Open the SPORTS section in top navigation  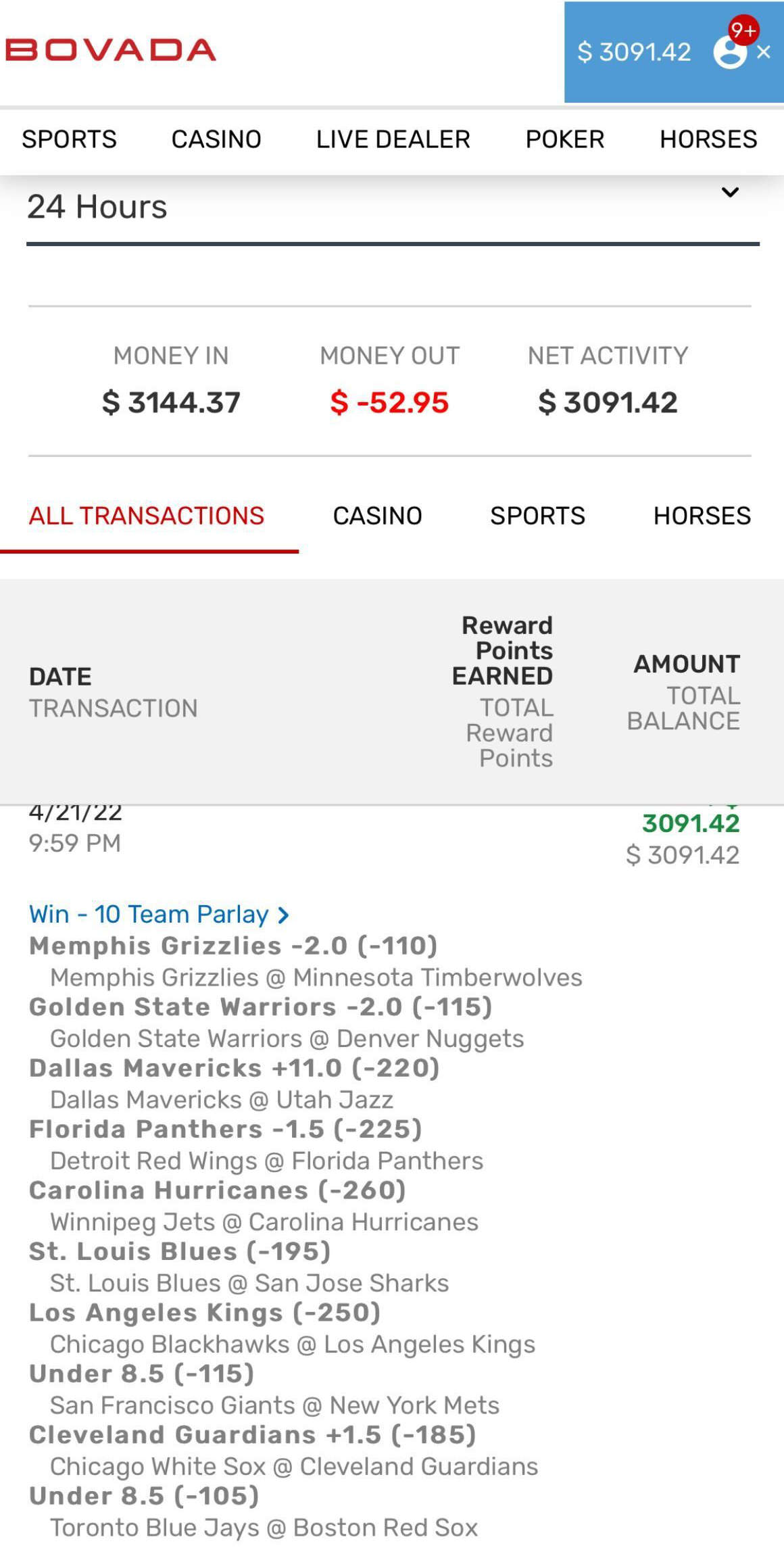point(69,139)
